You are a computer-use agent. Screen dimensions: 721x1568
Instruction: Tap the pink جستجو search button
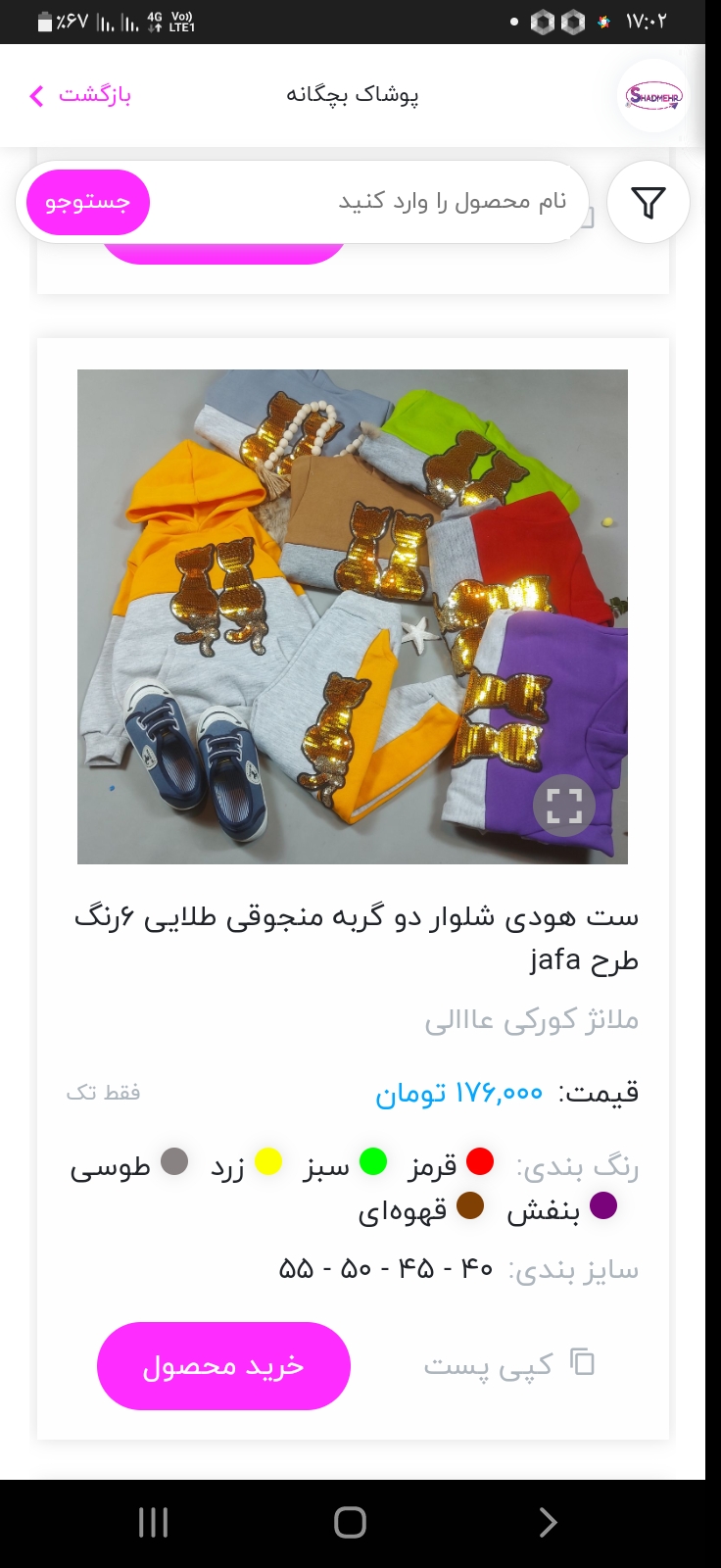point(88,202)
